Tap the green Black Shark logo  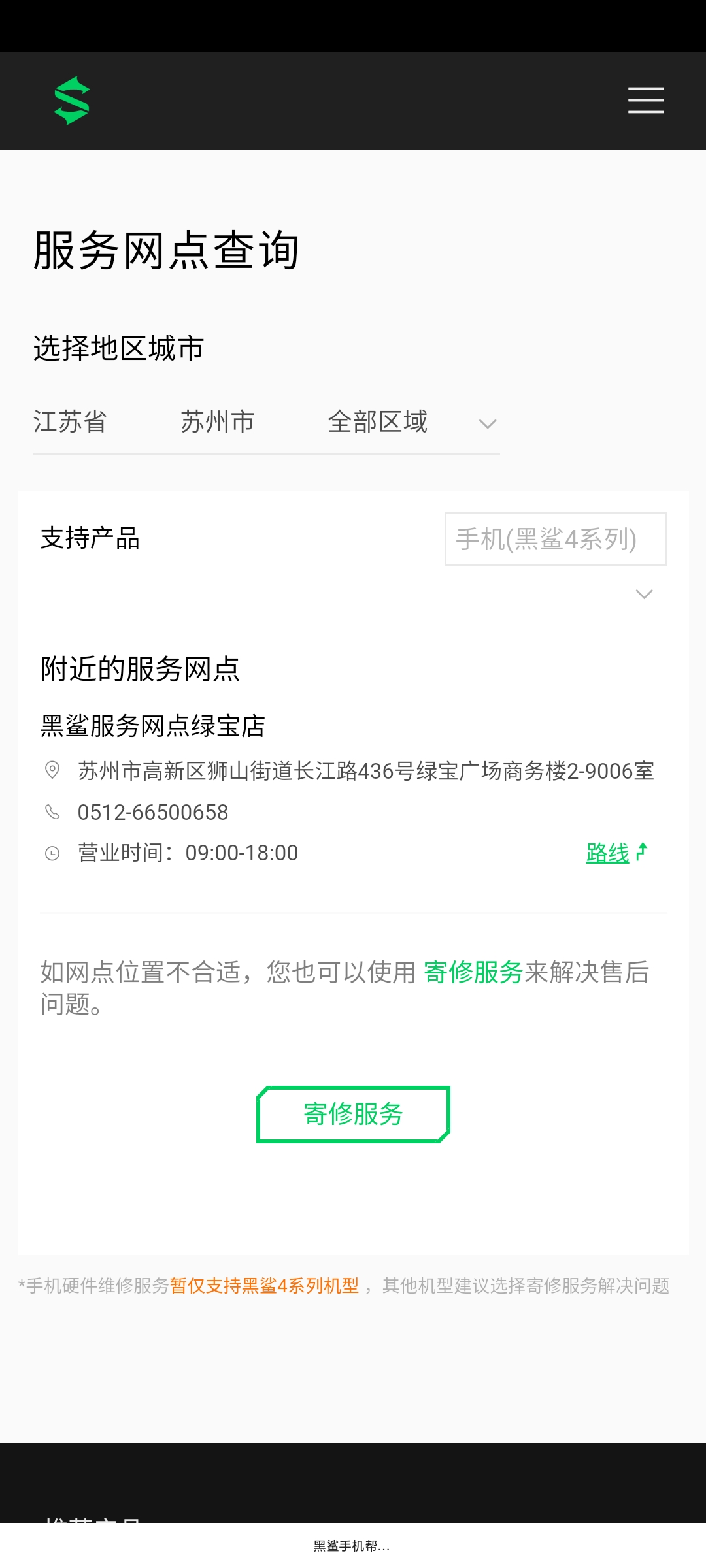click(x=72, y=101)
